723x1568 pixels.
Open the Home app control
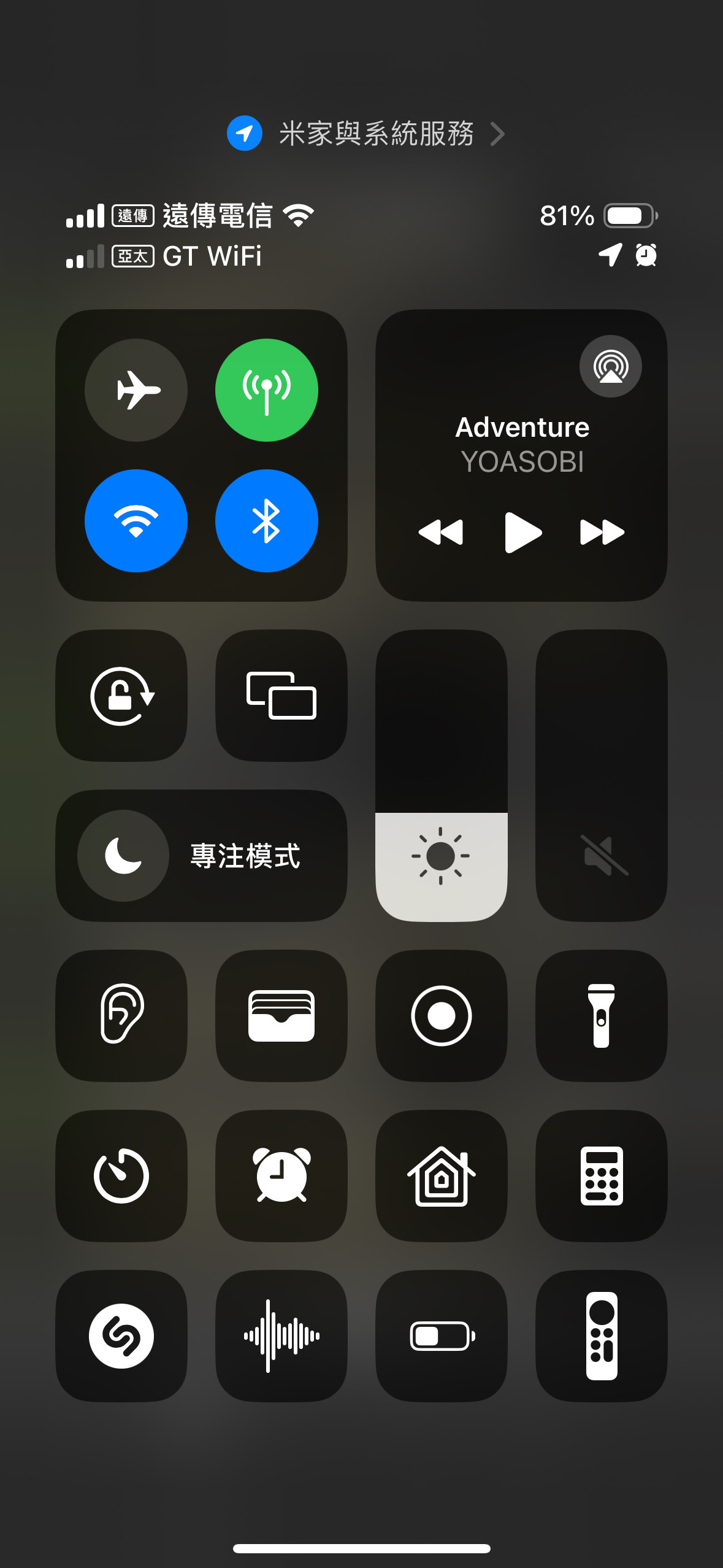[442, 1175]
